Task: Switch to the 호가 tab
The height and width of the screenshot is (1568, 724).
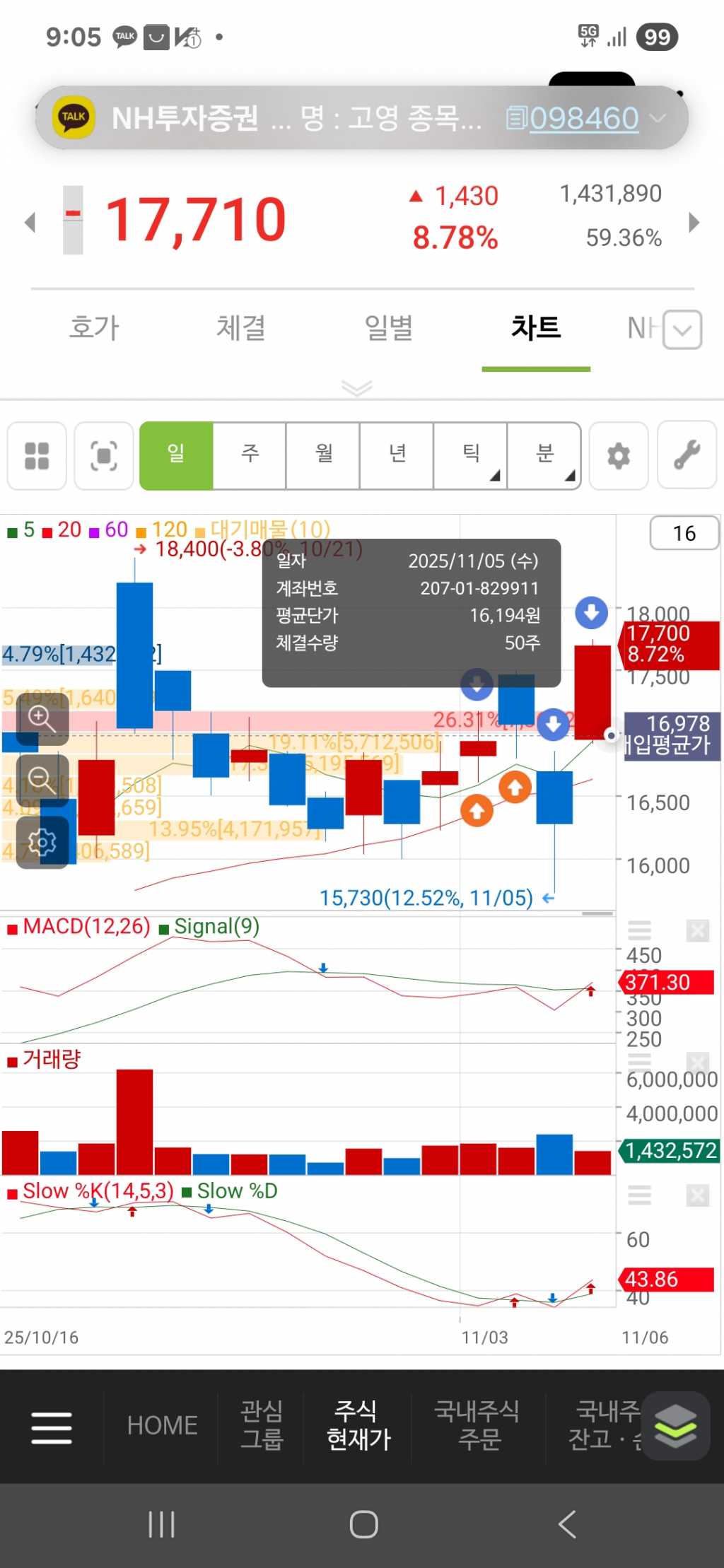Action: click(x=94, y=328)
